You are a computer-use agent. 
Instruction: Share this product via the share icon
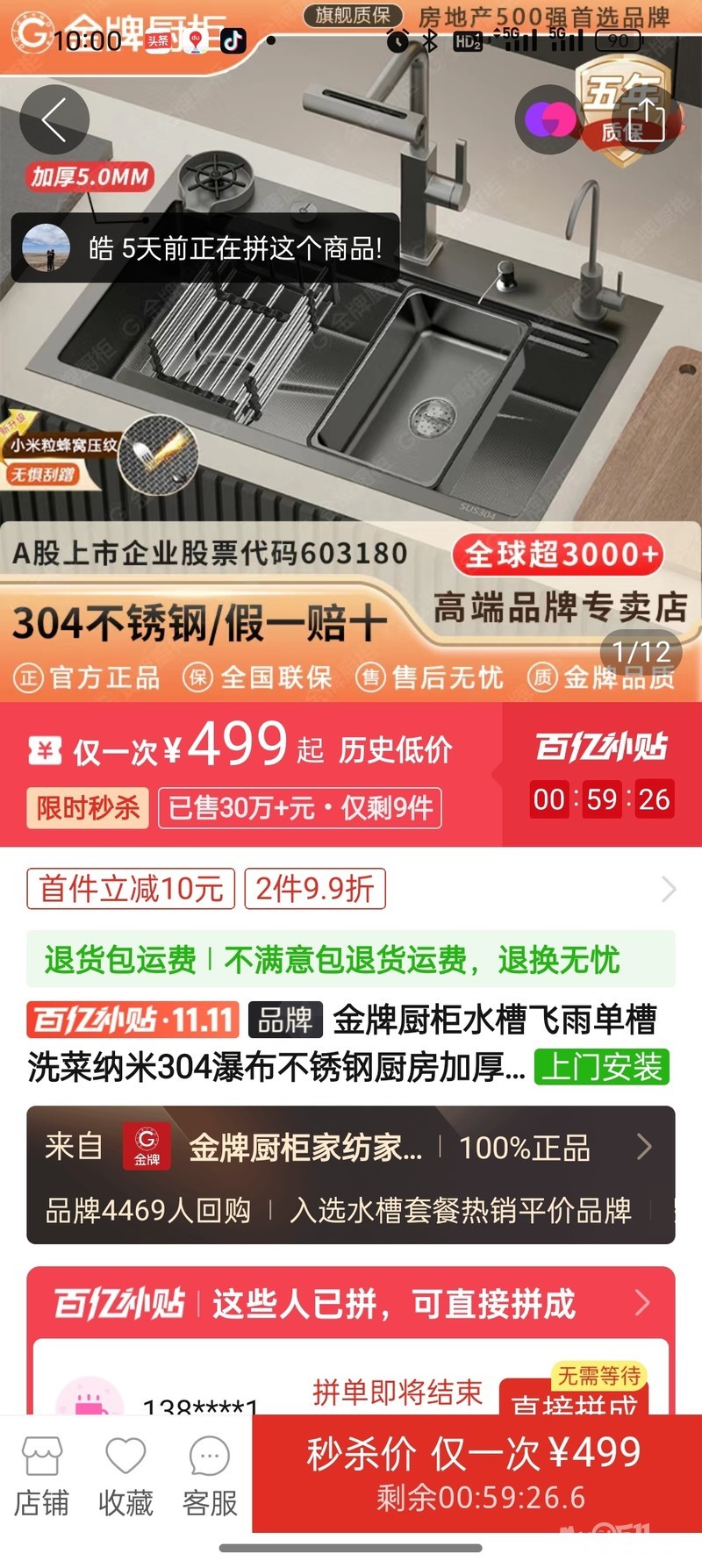point(648,120)
